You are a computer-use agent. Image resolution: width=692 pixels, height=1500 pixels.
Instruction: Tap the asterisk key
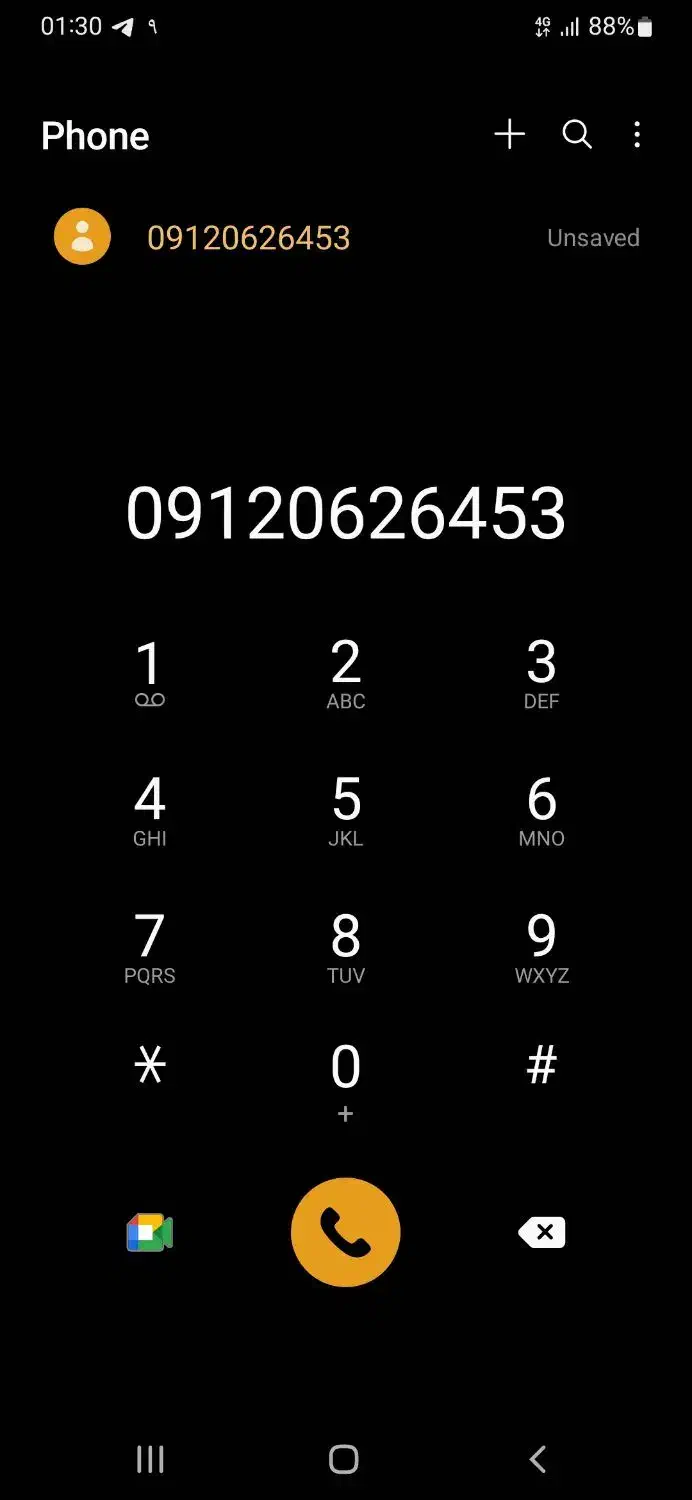[149, 1068]
